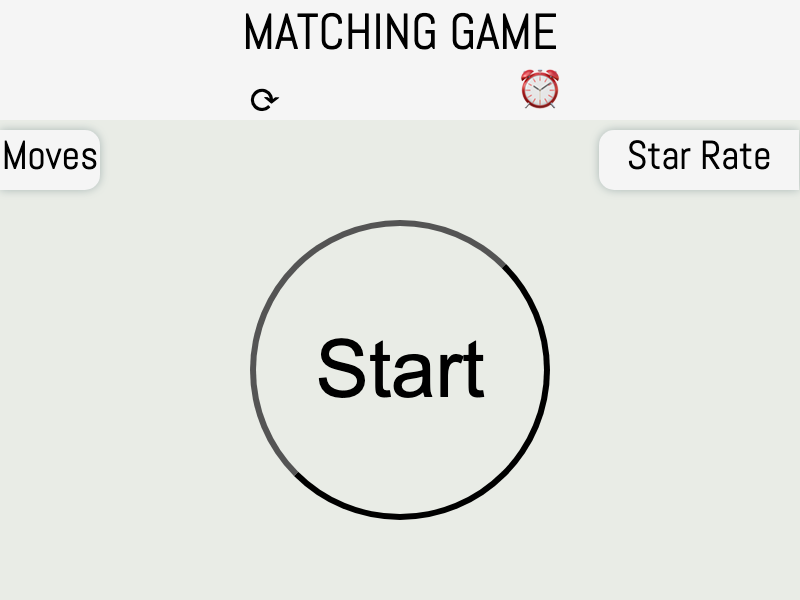The image size is (800, 600).
Task: Tap the circular Start button
Action: click(400, 369)
